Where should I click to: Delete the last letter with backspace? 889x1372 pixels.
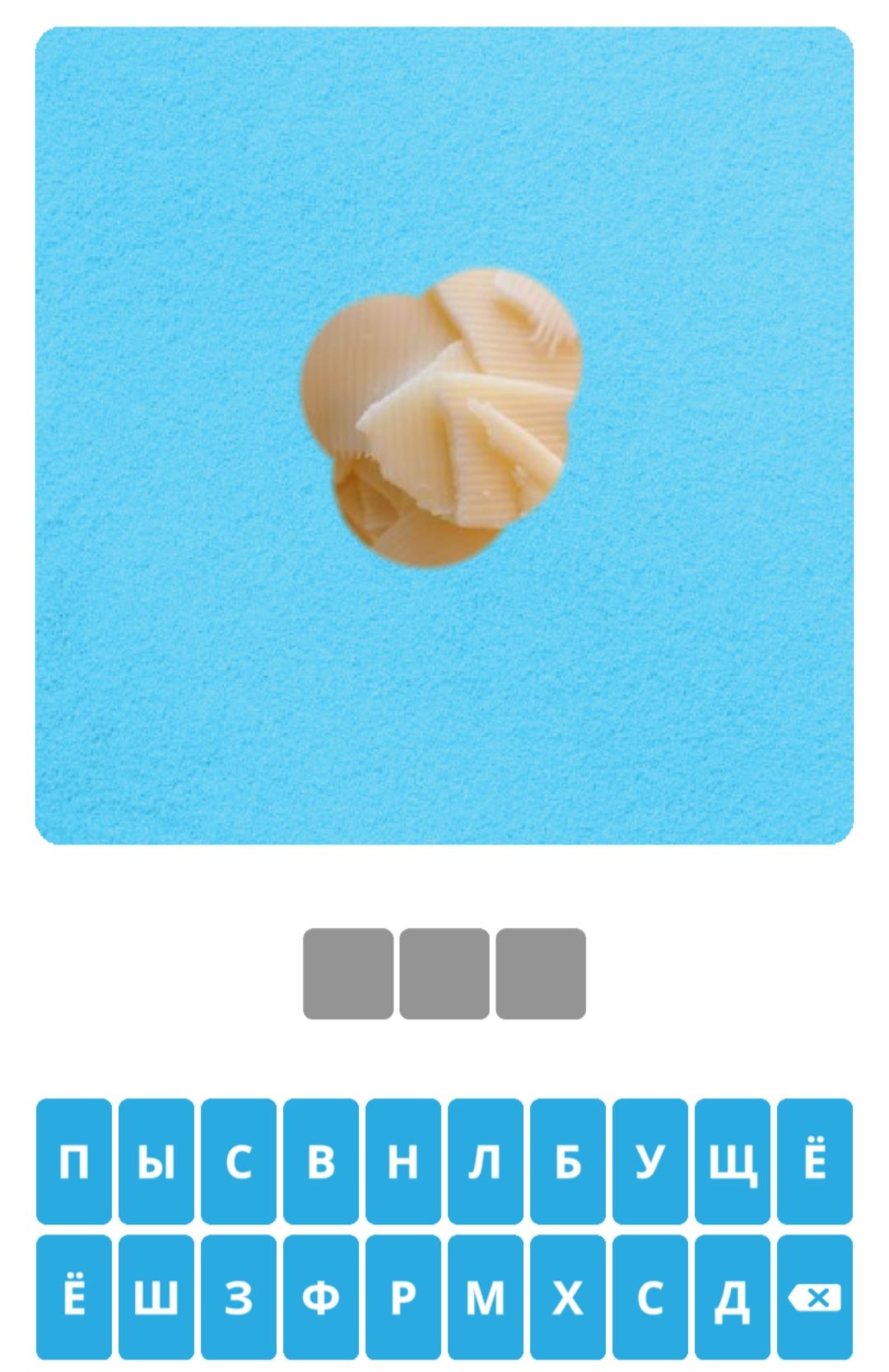[815, 1297]
